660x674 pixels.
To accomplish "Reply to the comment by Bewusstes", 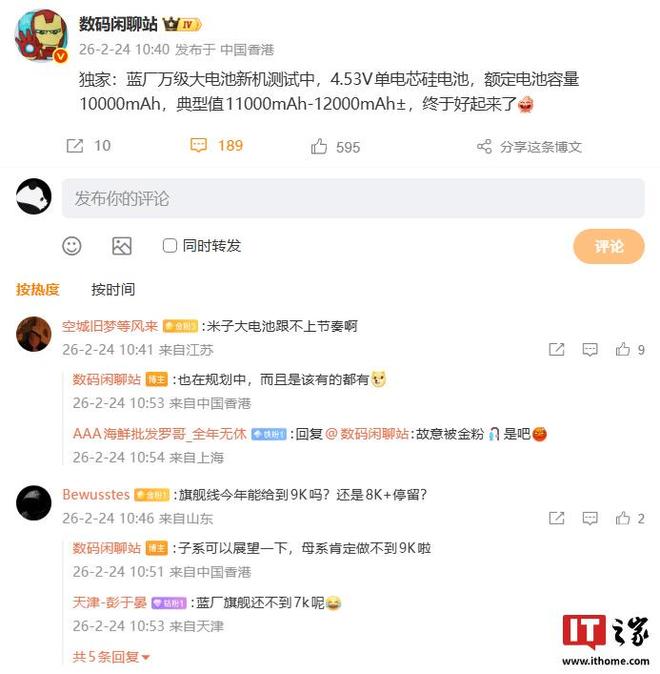I will [590, 518].
